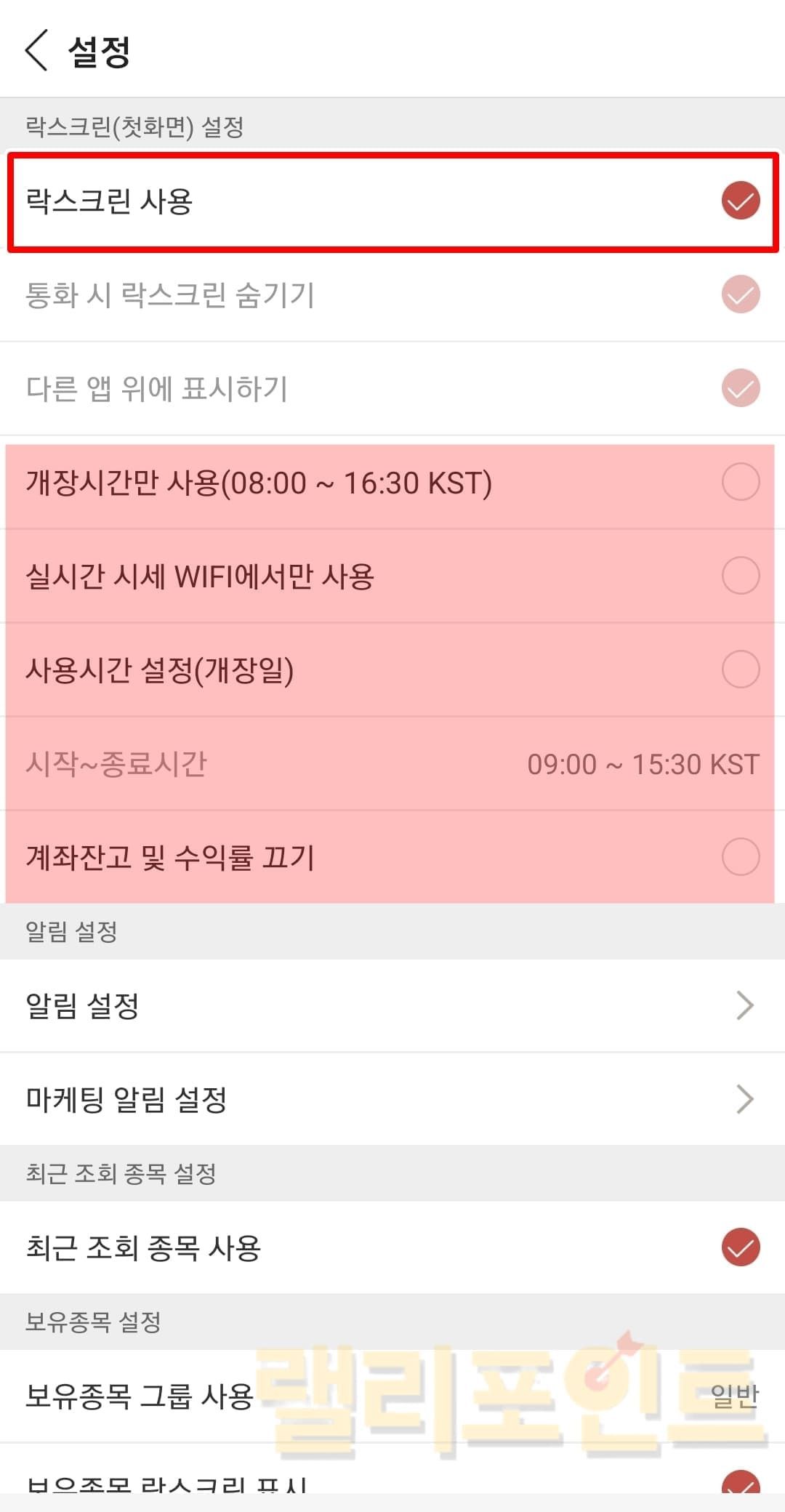Toggle 최근 조회 종목 사용
This screenshot has width=785, height=1512.
tap(740, 1247)
